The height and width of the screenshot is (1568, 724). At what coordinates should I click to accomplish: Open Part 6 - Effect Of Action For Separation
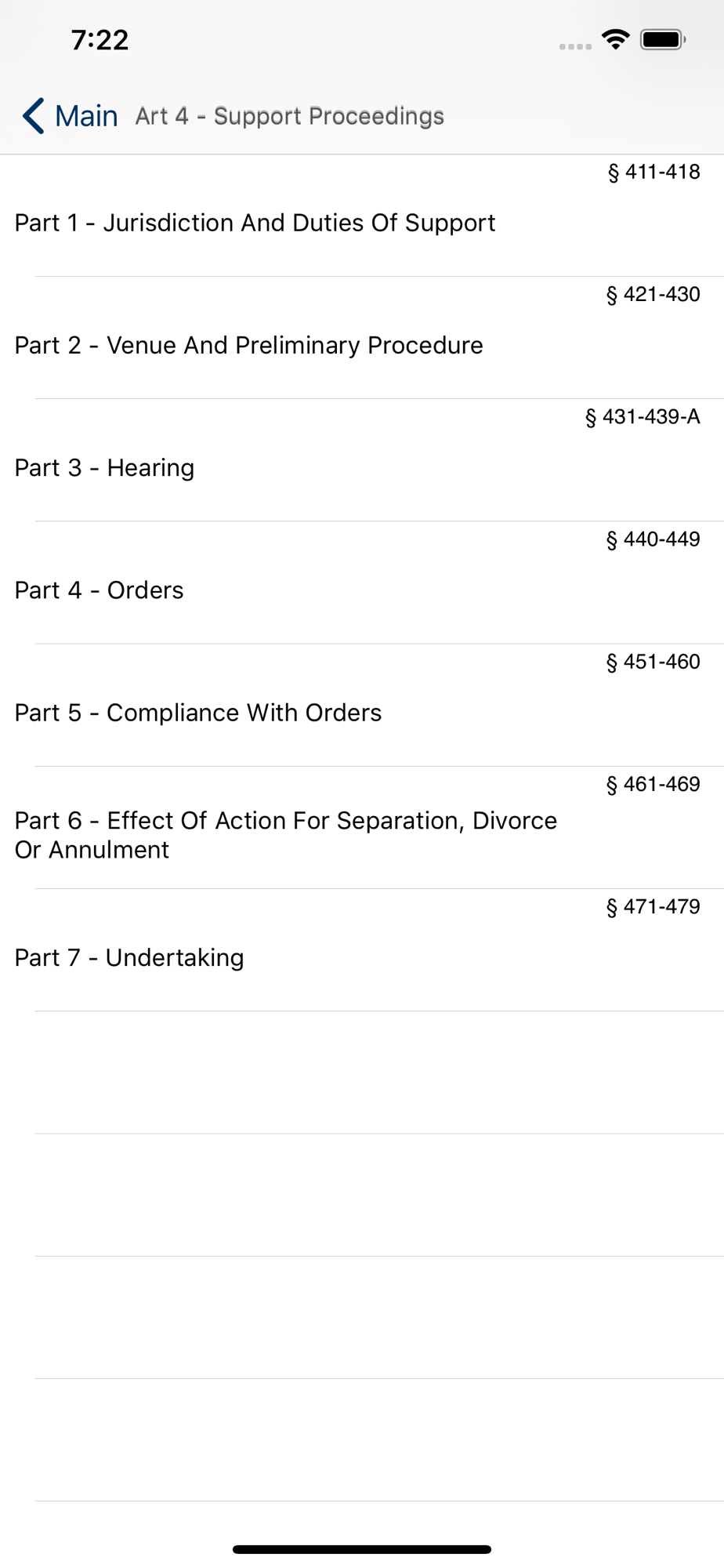(x=362, y=828)
